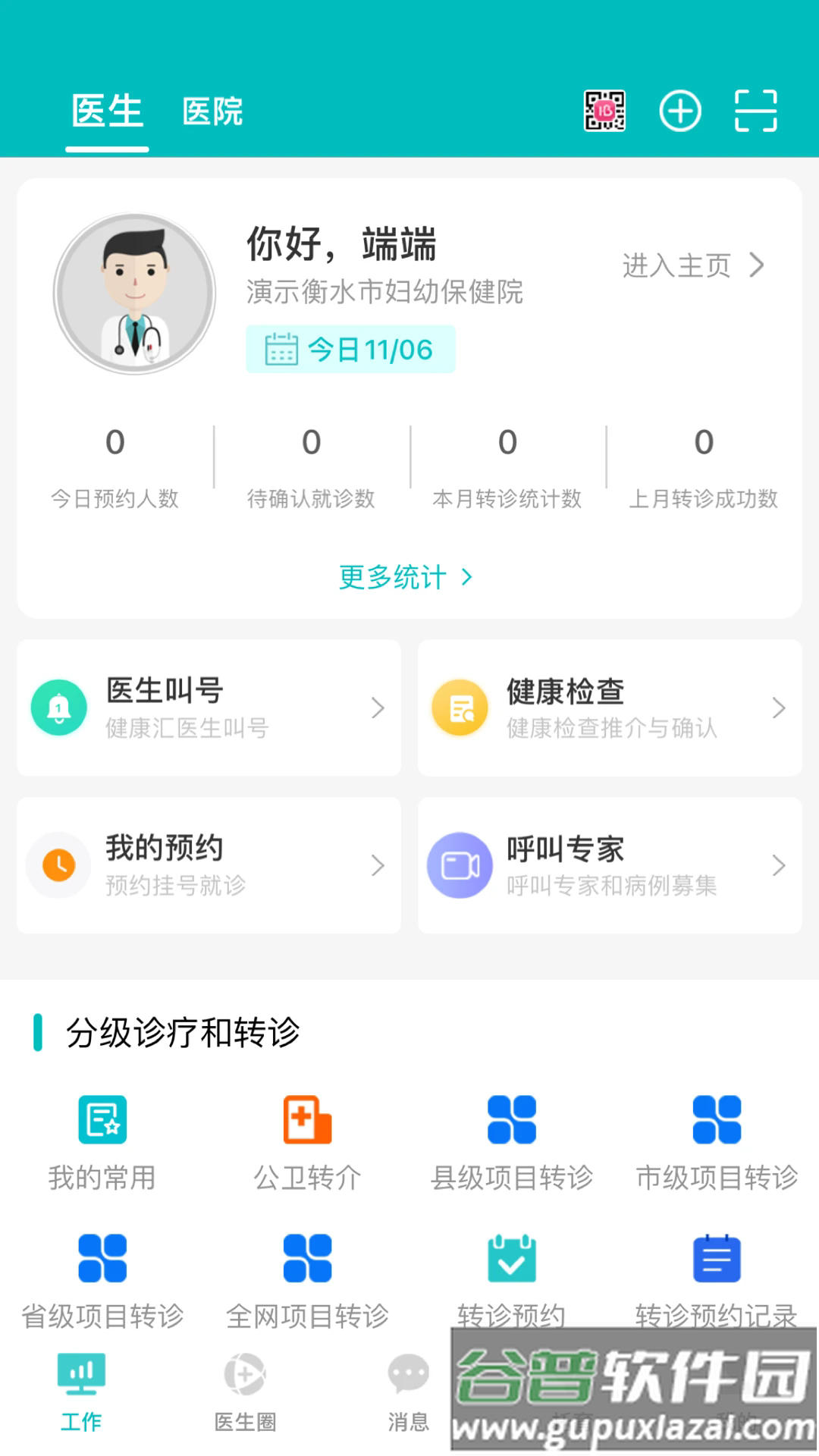Open 今日11/06 calendar chip
This screenshot has width=819, height=1456.
[x=350, y=350]
